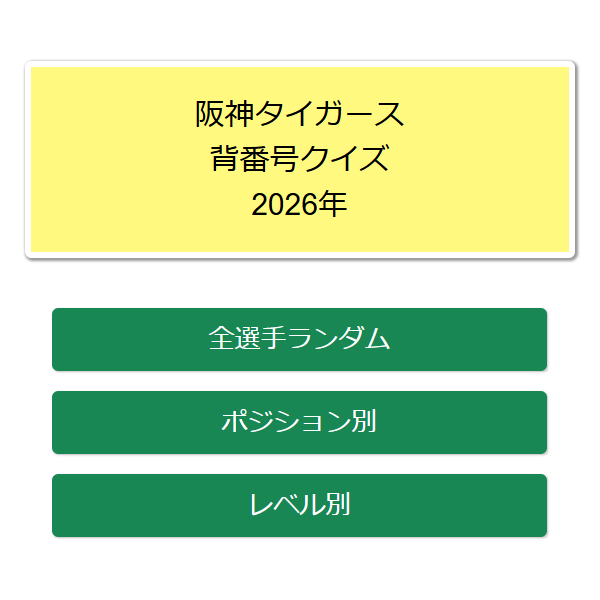Start the 全選手ランダム quiz
The width and height of the screenshot is (600, 600).
pos(299,339)
